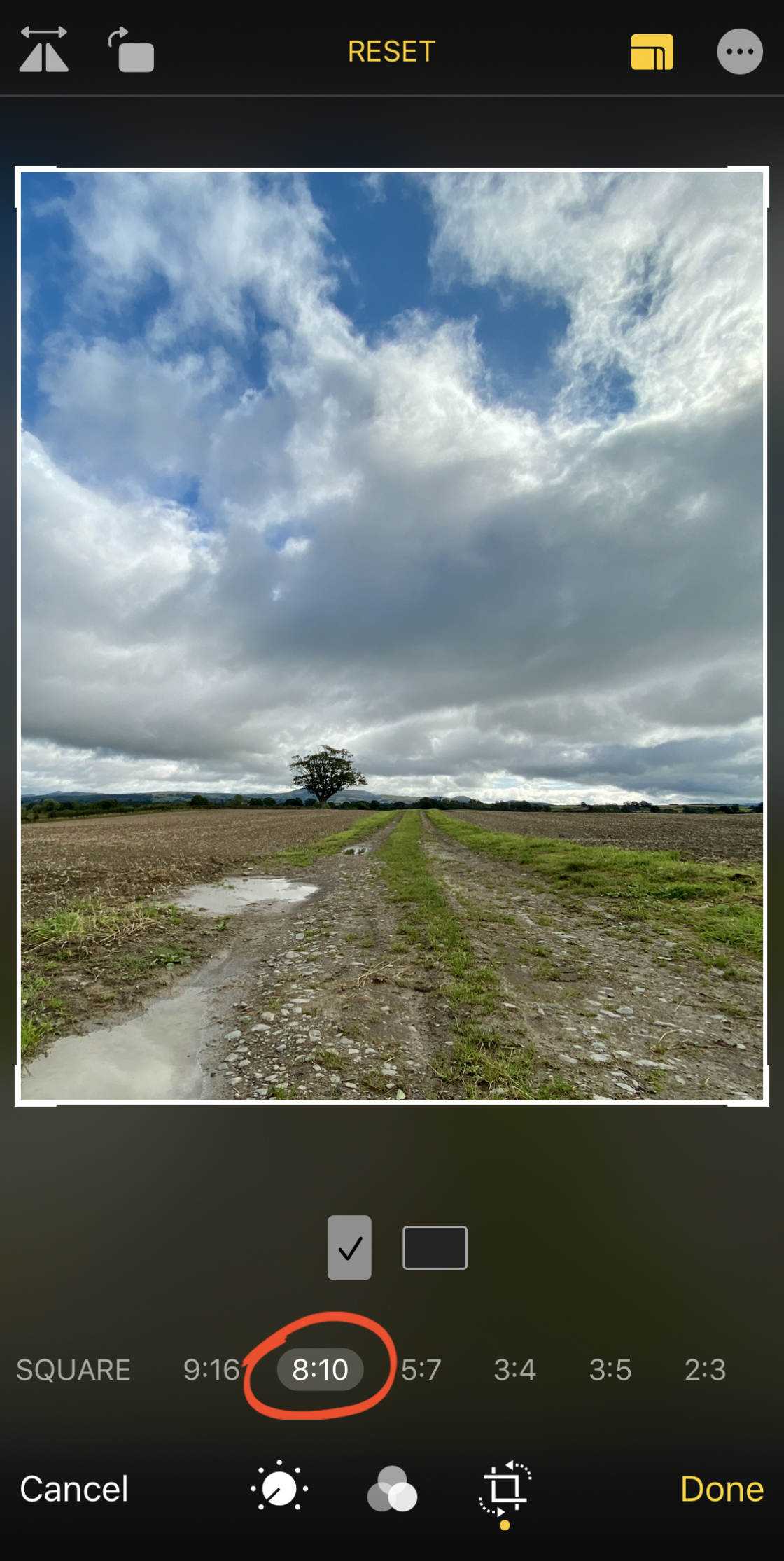Open the more options ellipsis menu
Image resolution: width=784 pixels, height=1561 pixels.
[739, 52]
